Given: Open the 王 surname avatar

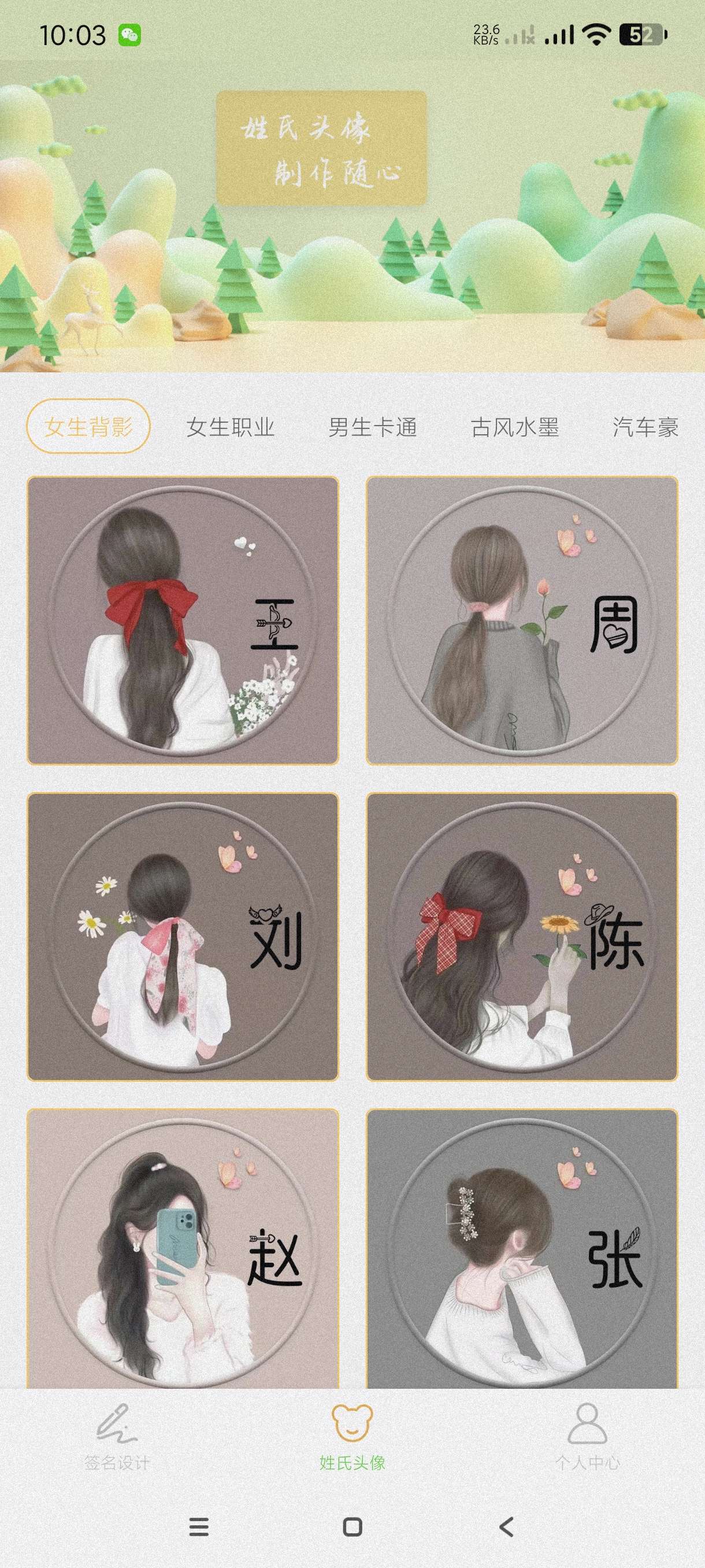Looking at the screenshot, I should (x=183, y=620).
